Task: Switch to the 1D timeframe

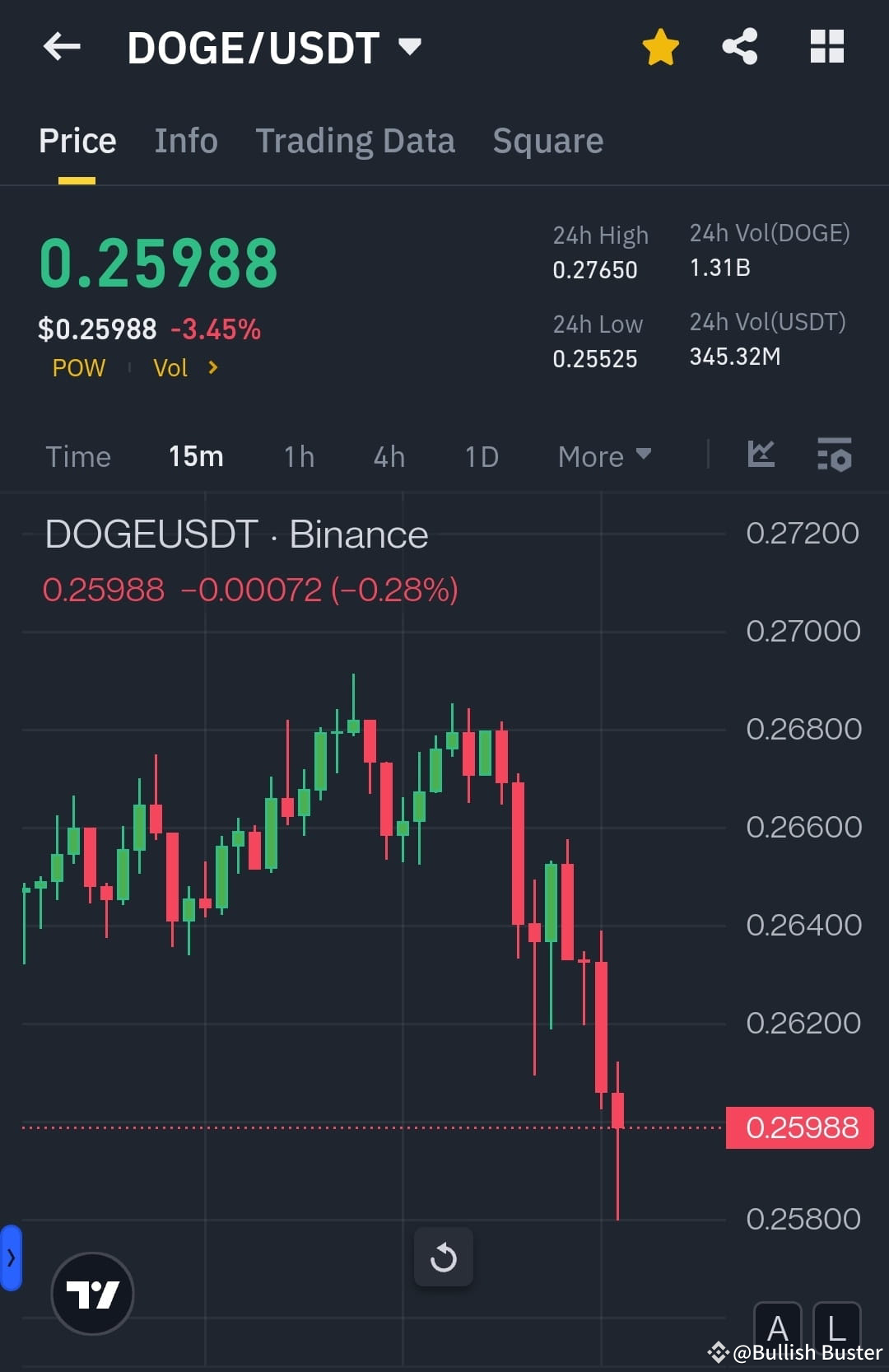Action: coord(482,455)
